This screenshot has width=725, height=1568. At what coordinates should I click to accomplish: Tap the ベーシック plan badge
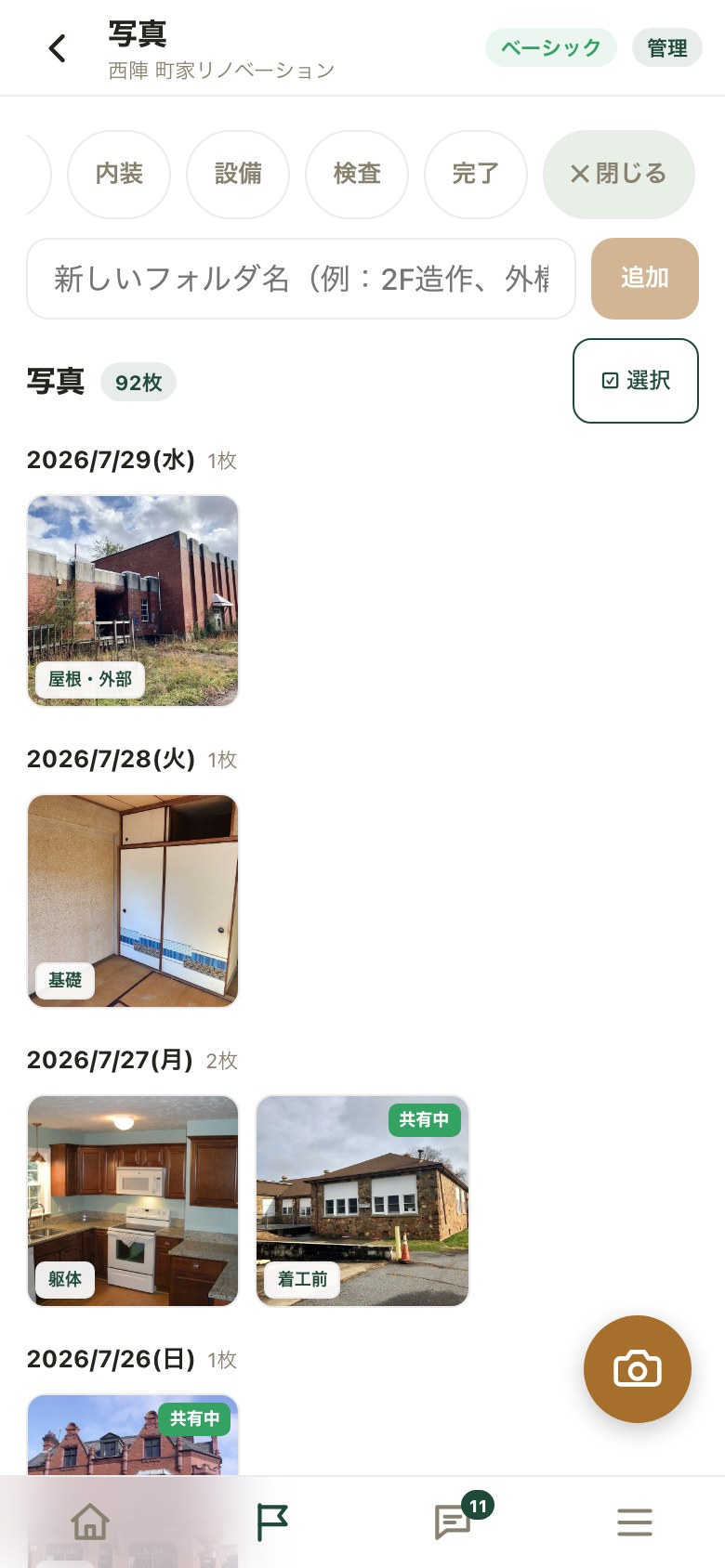(x=550, y=47)
